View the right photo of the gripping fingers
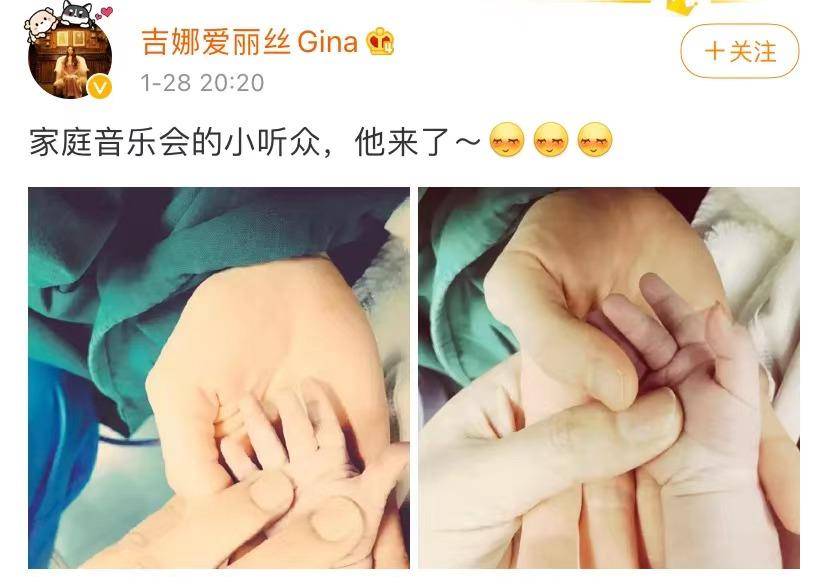This screenshot has height=587, width=828. coord(609,377)
